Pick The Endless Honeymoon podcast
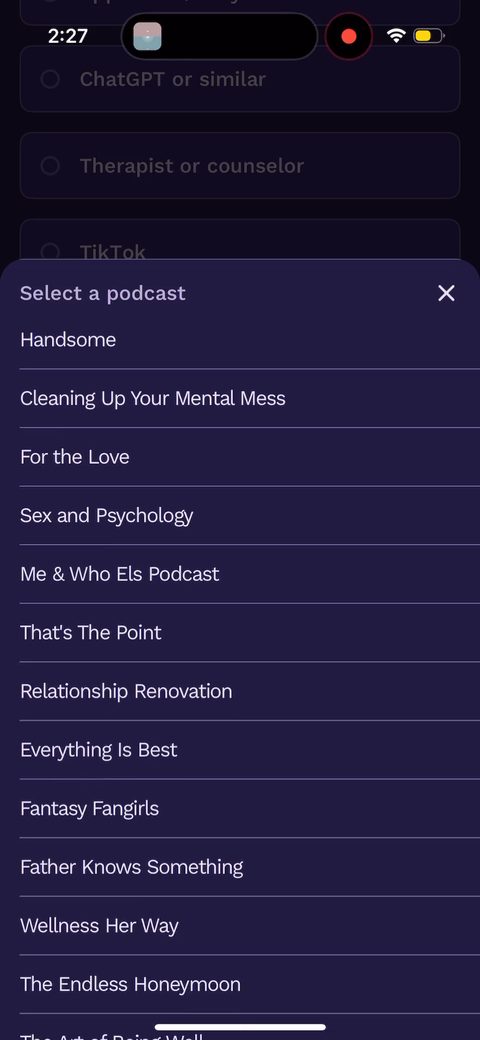The image size is (480, 1040). pyautogui.click(x=250, y=984)
